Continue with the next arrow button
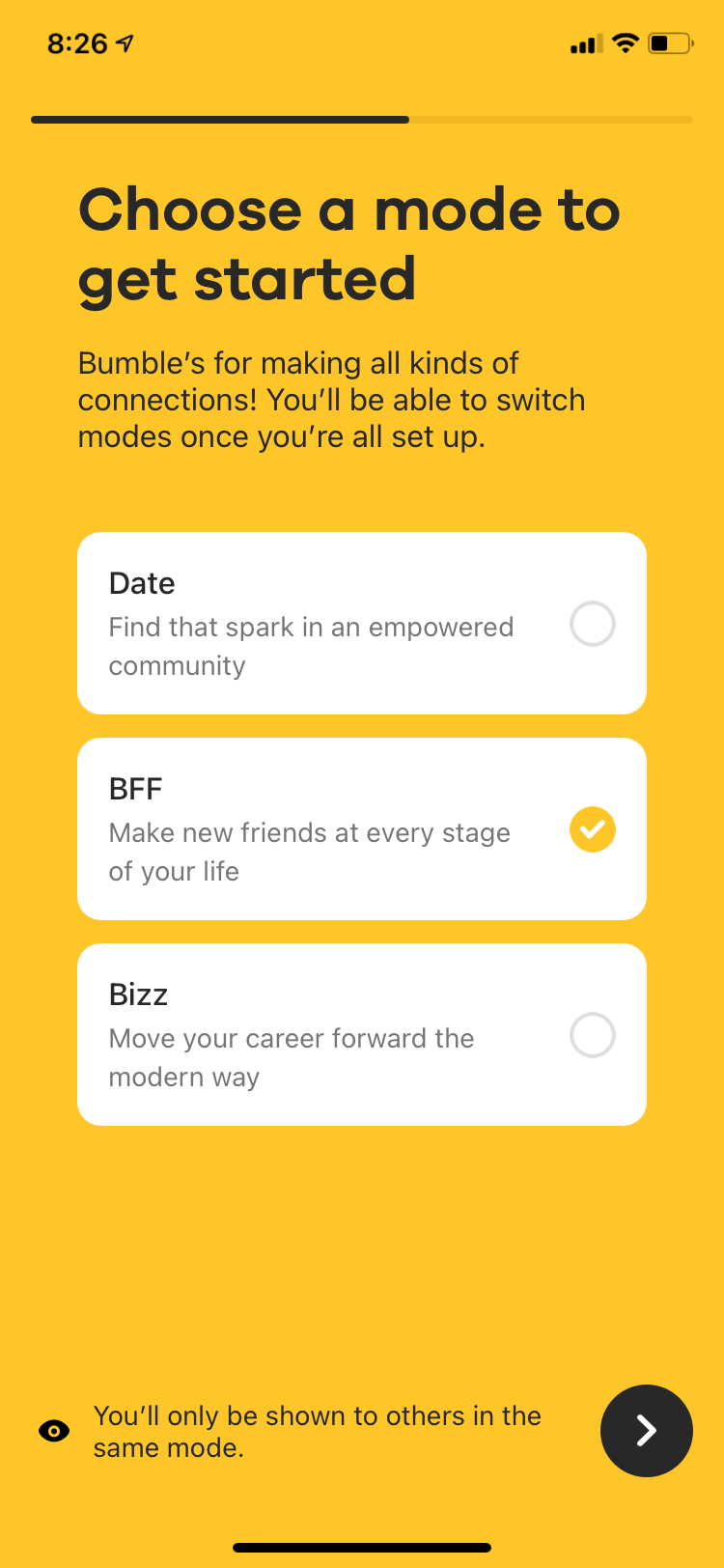Viewport: 724px width, 1568px height. click(647, 1431)
